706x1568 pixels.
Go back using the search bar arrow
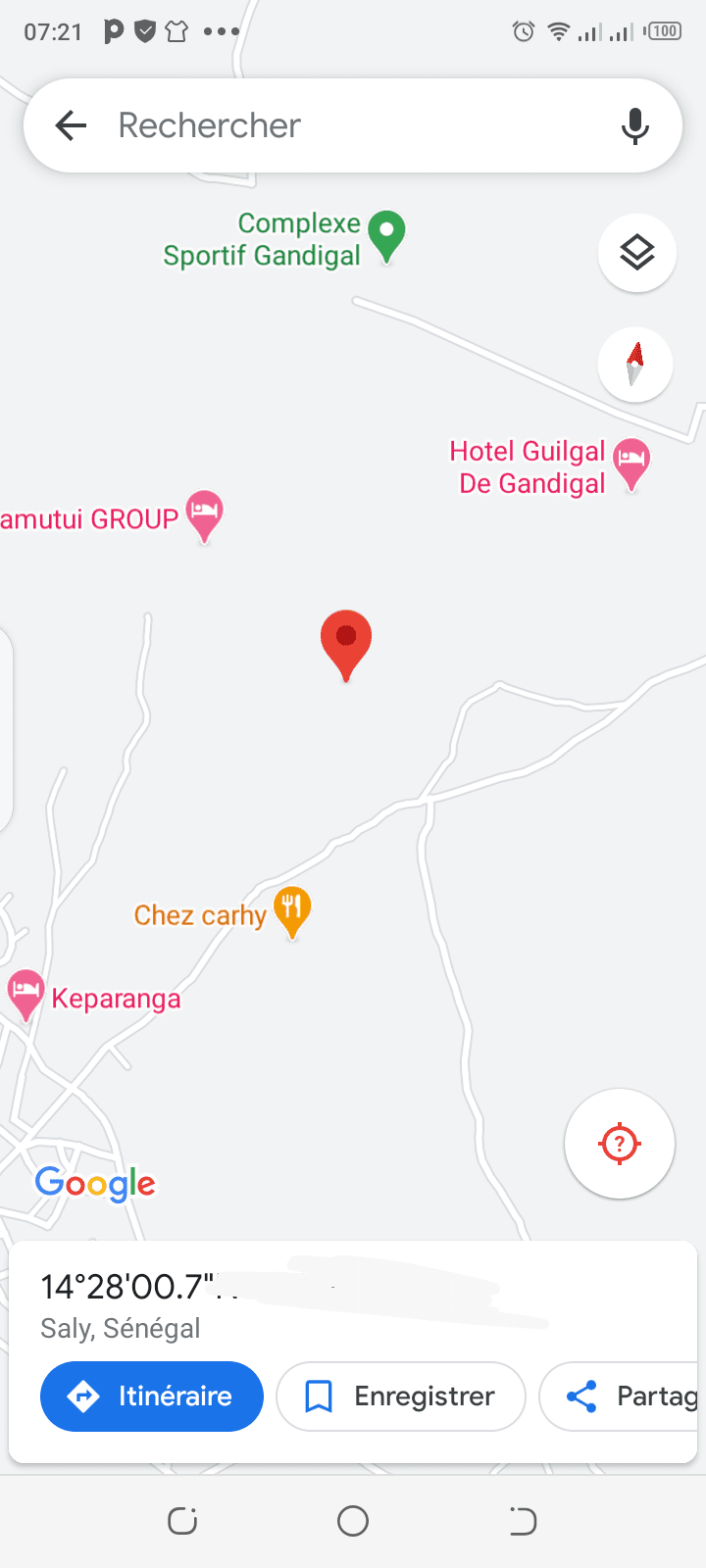tap(71, 125)
